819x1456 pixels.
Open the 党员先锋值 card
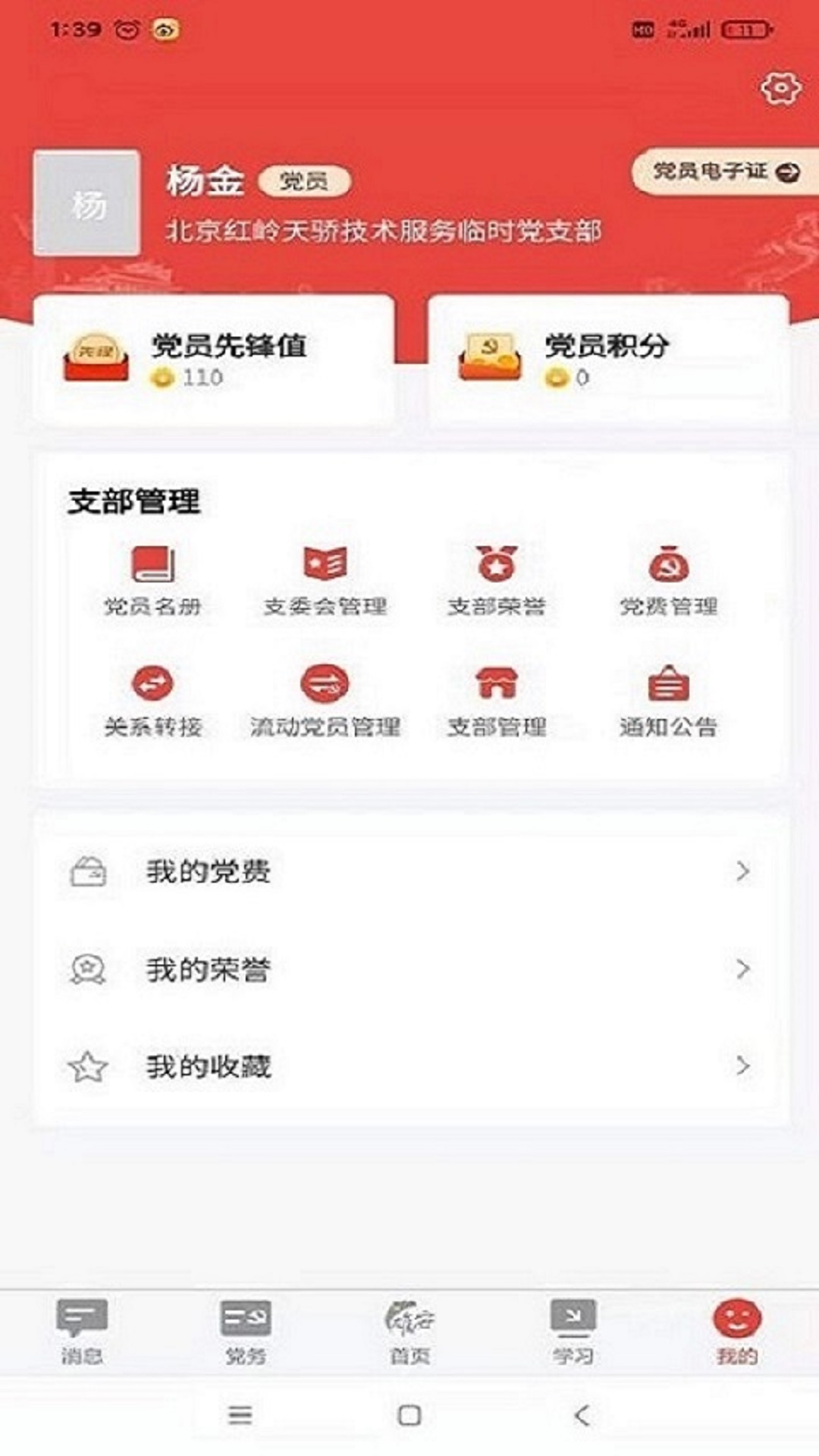[x=214, y=360]
